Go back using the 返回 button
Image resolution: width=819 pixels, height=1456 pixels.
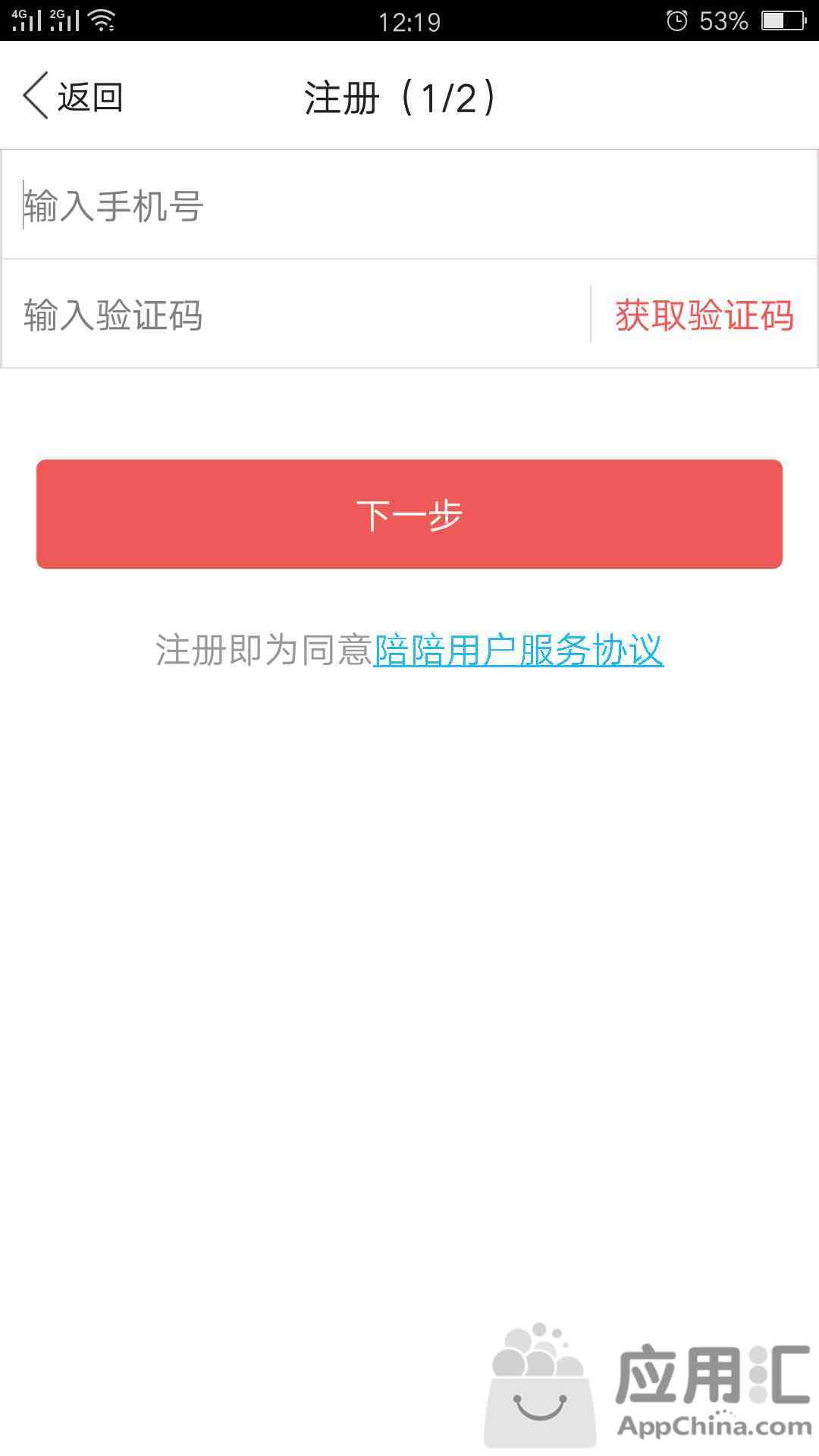[x=74, y=97]
